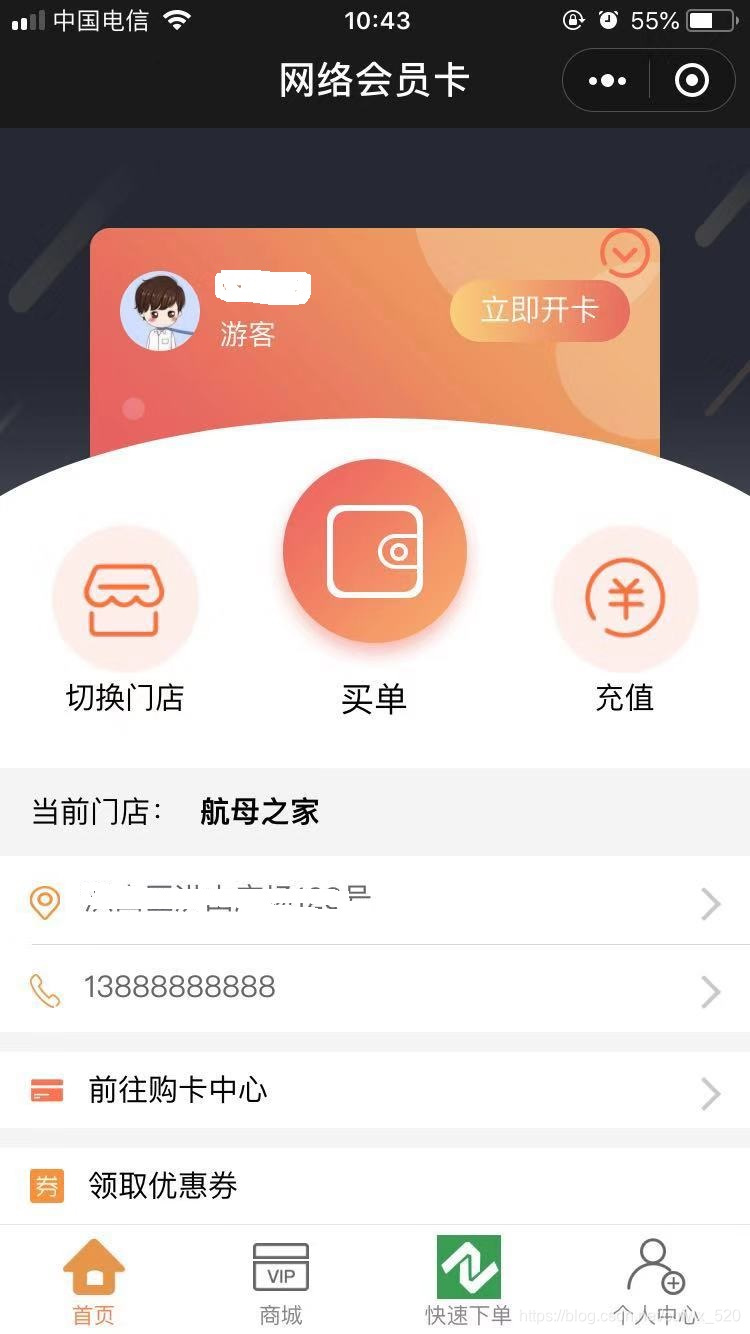The height and width of the screenshot is (1334, 750).
Task: Open the phone number row chevron
Action: [710, 991]
